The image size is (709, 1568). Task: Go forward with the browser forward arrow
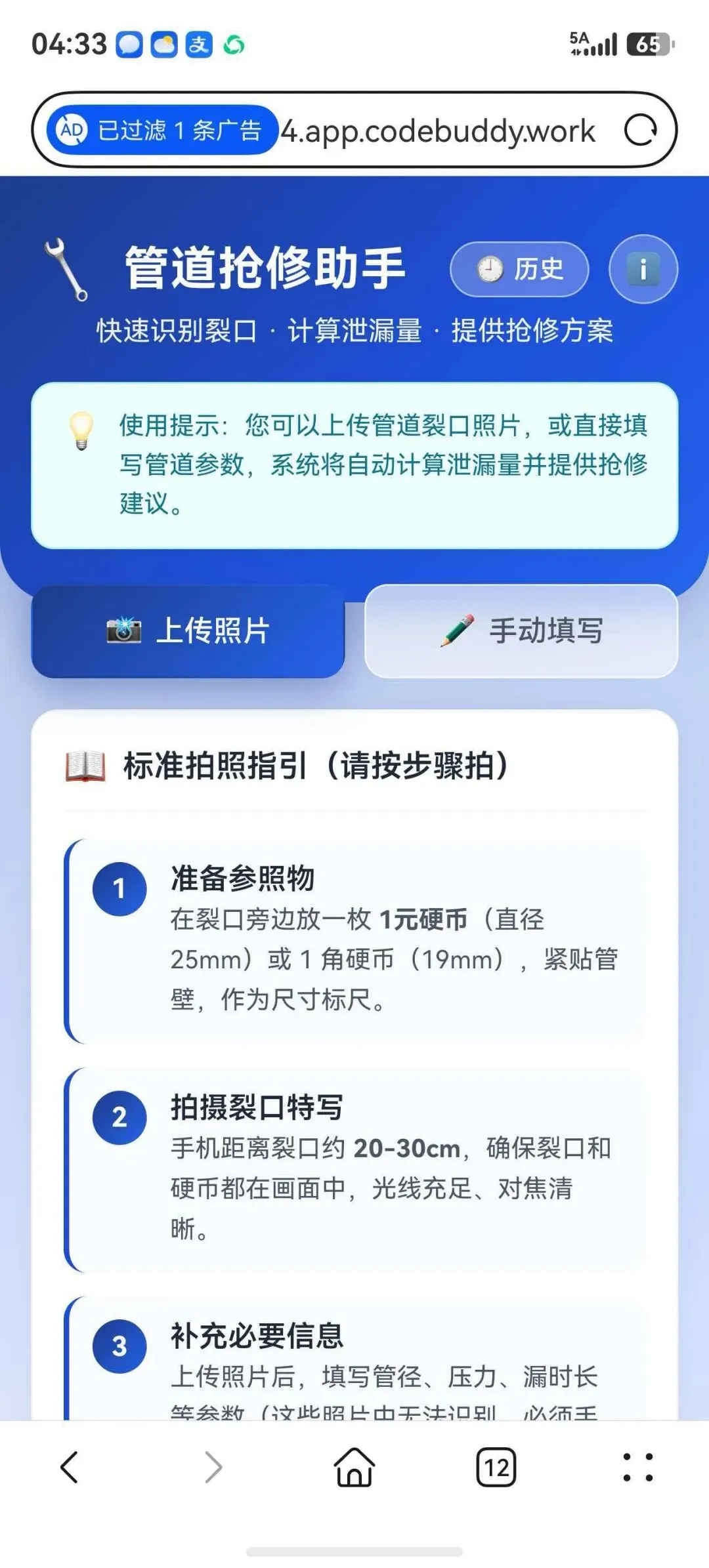(213, 1467)
